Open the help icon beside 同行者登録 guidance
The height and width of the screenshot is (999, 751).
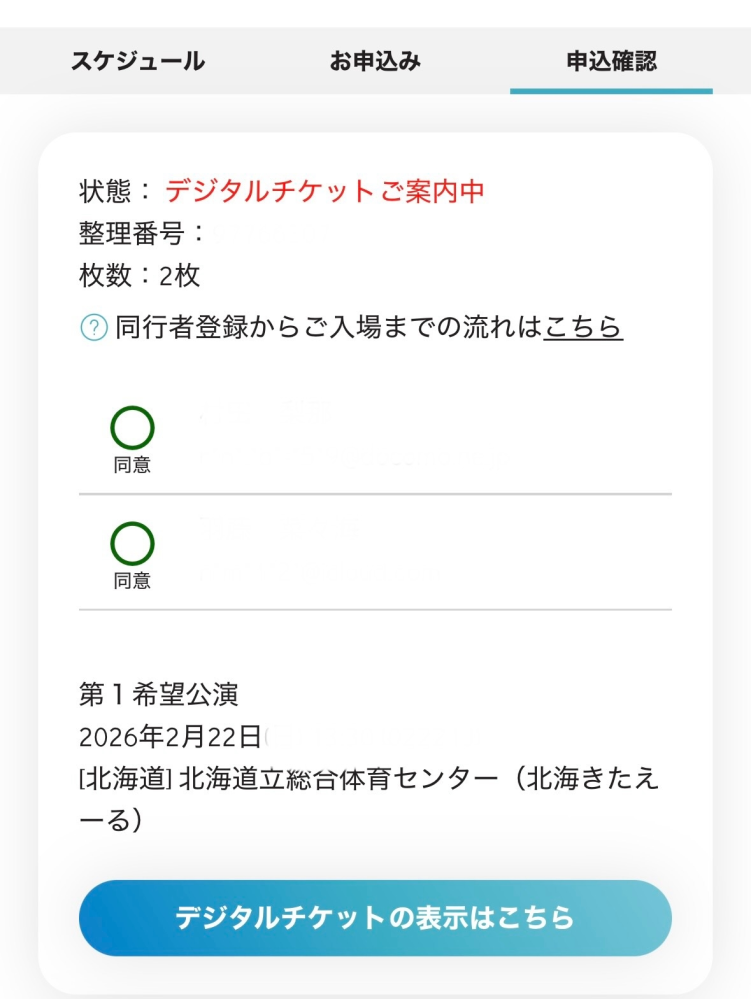pyautogui.click(x=88, y=323)
